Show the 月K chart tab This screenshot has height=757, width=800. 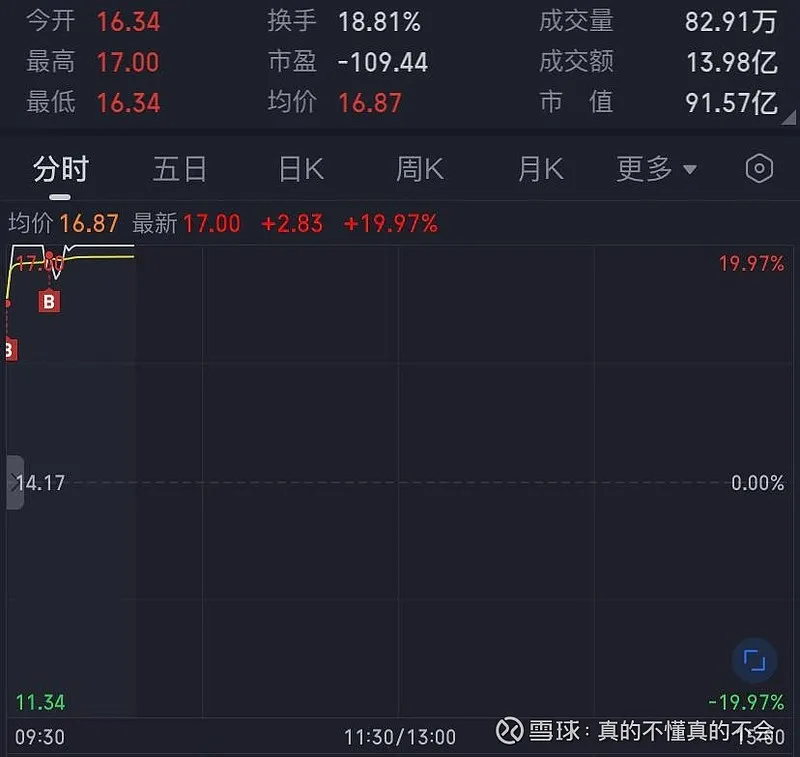540,169
